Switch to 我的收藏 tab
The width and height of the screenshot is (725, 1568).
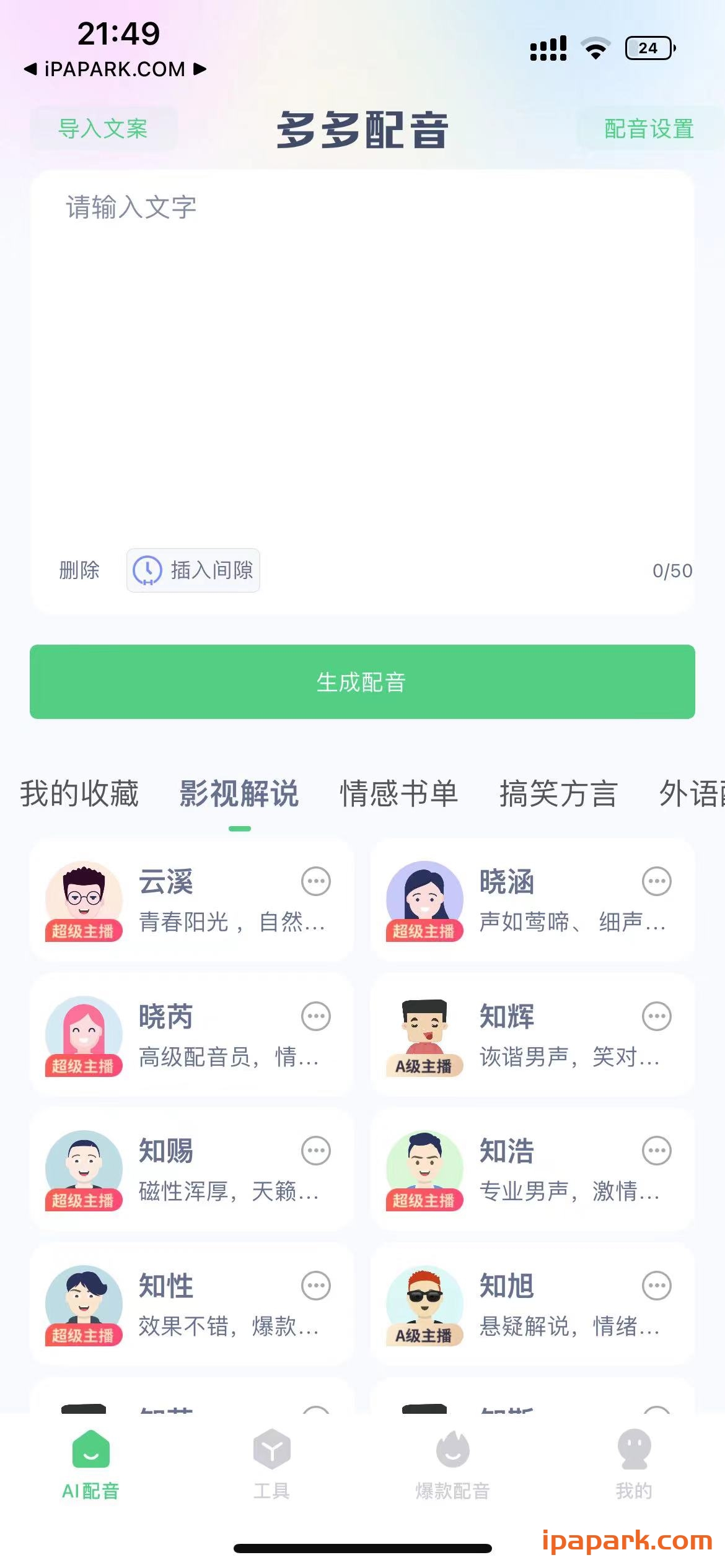(x=79, y=795)
